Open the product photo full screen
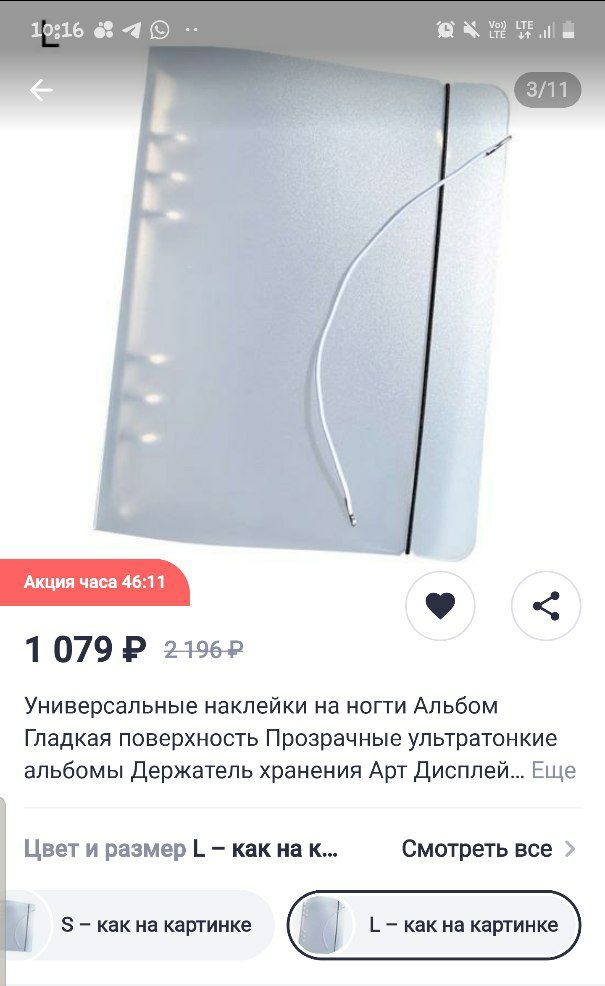This screenshot has height=986, width=605. (302, 302)
